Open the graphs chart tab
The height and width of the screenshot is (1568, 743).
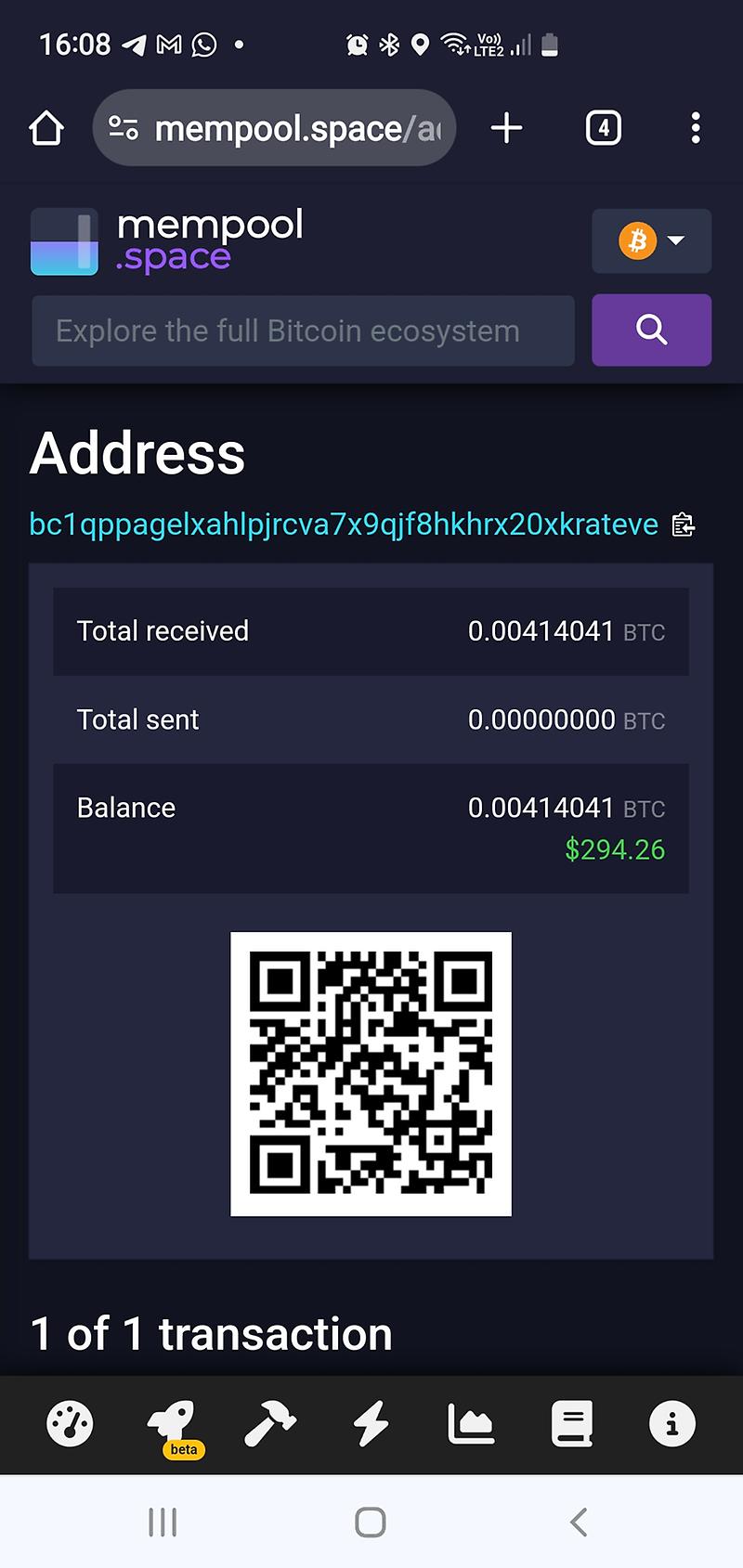pyautogui.click(x=471, y=1423)
